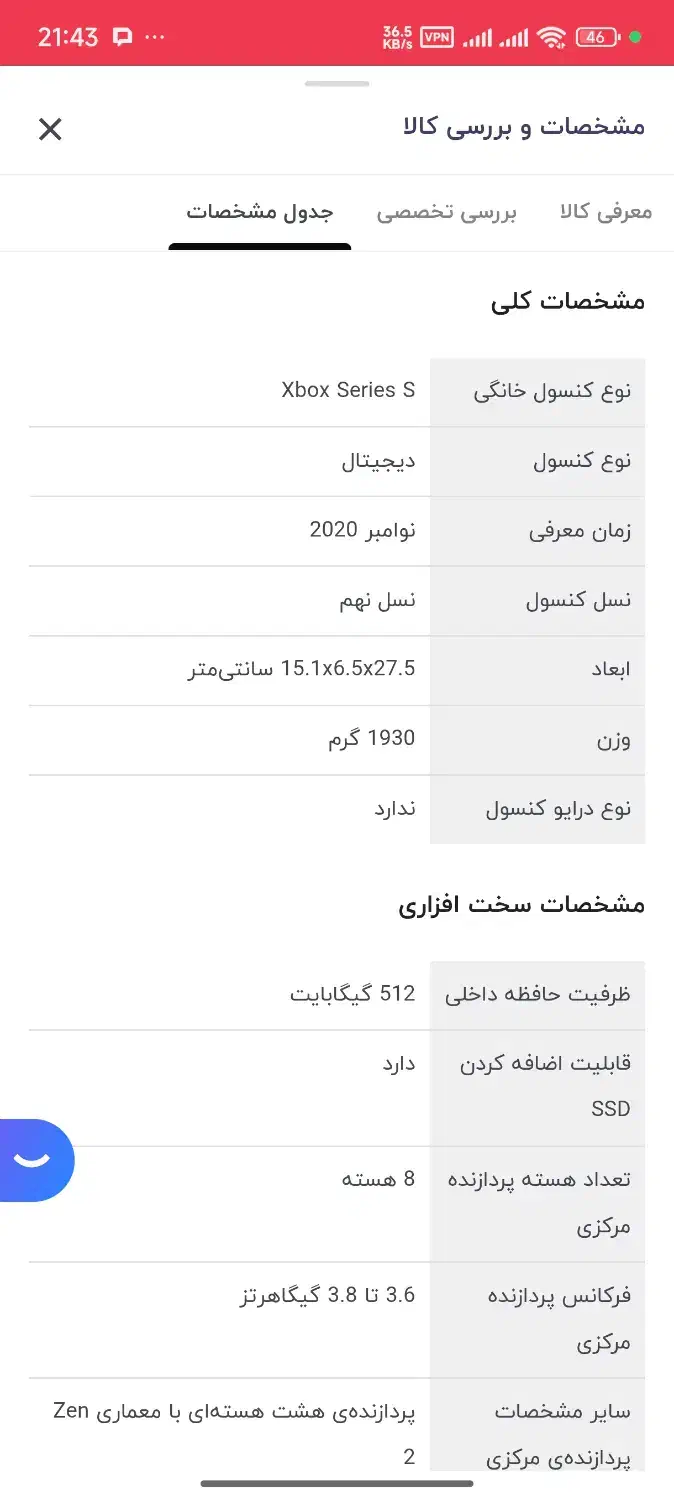Switch to the معرفی کالا tab
The image size is (674, 1500).
tap(606, 212)
